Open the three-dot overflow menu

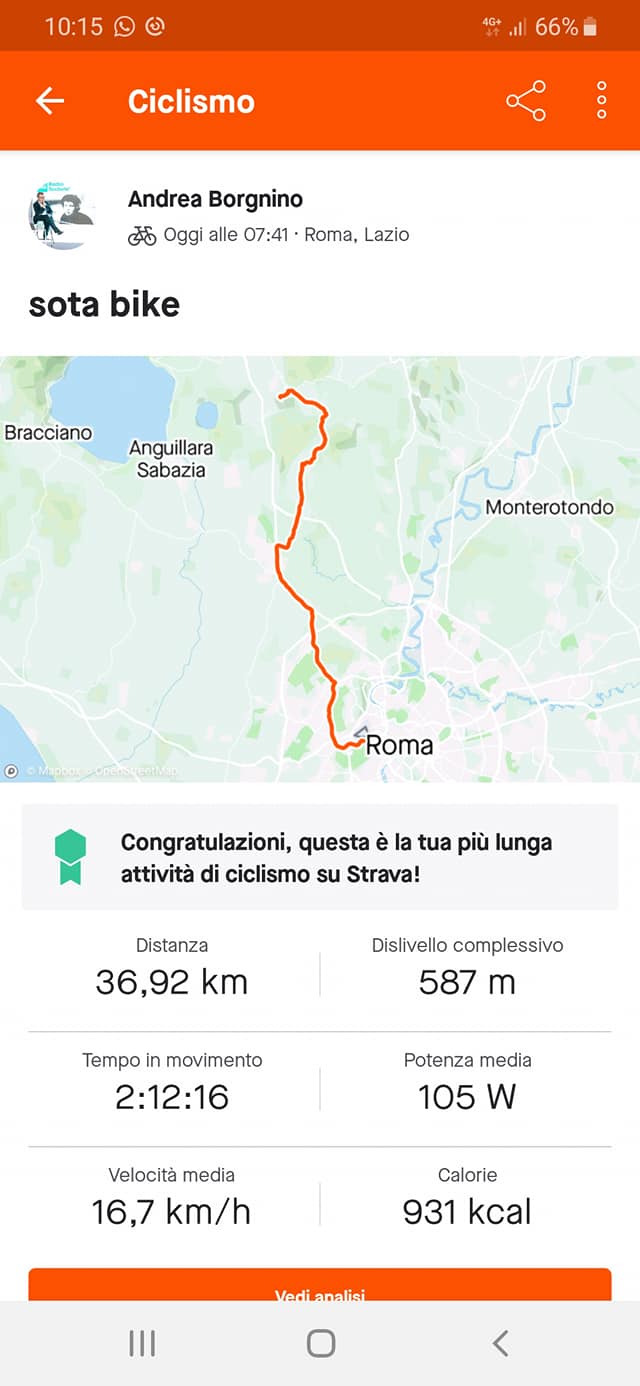point(602,101)
